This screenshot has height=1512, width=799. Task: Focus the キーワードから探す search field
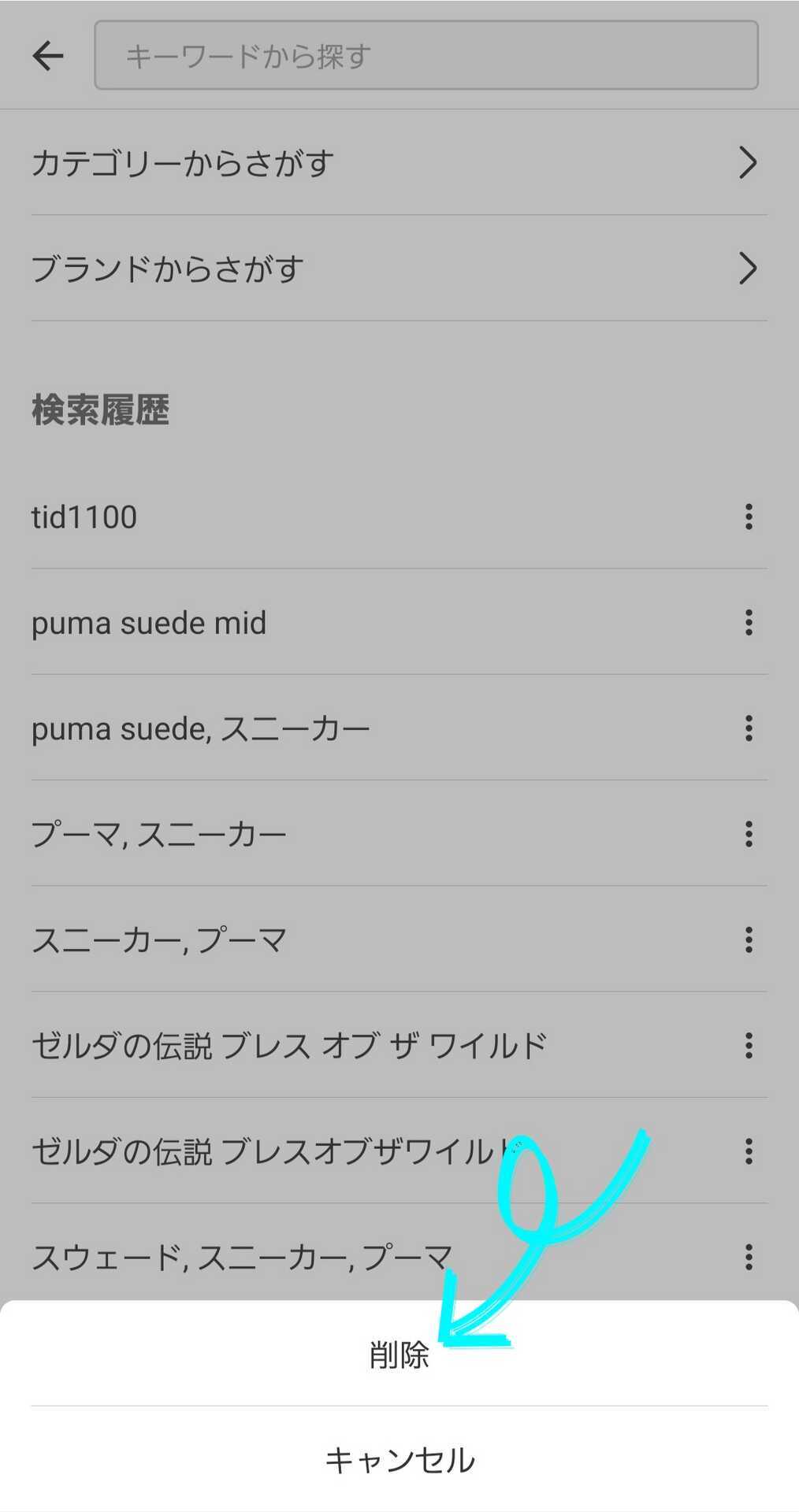(x=426, y=56)
